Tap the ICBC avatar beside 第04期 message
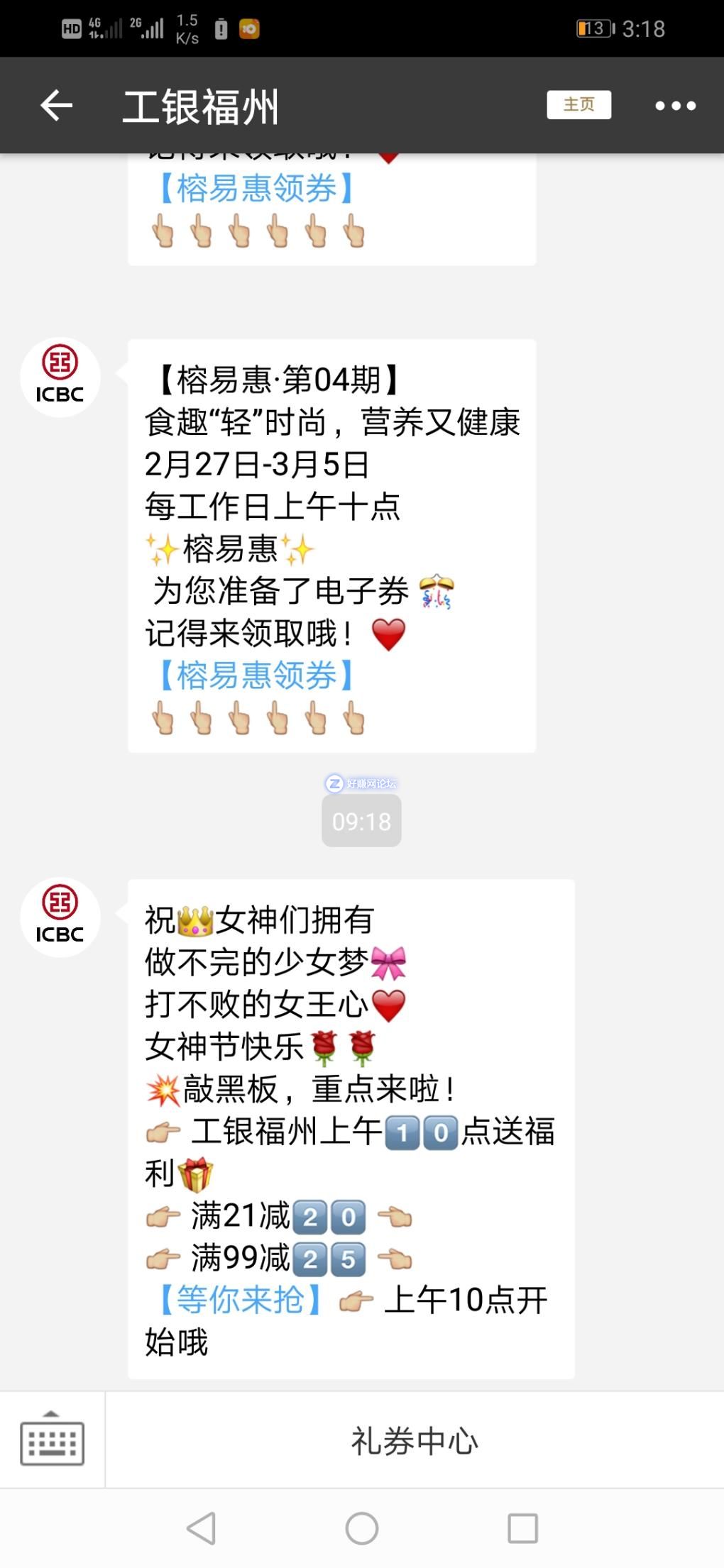This screenshot has height=1568, width=724. pos(60,377)
